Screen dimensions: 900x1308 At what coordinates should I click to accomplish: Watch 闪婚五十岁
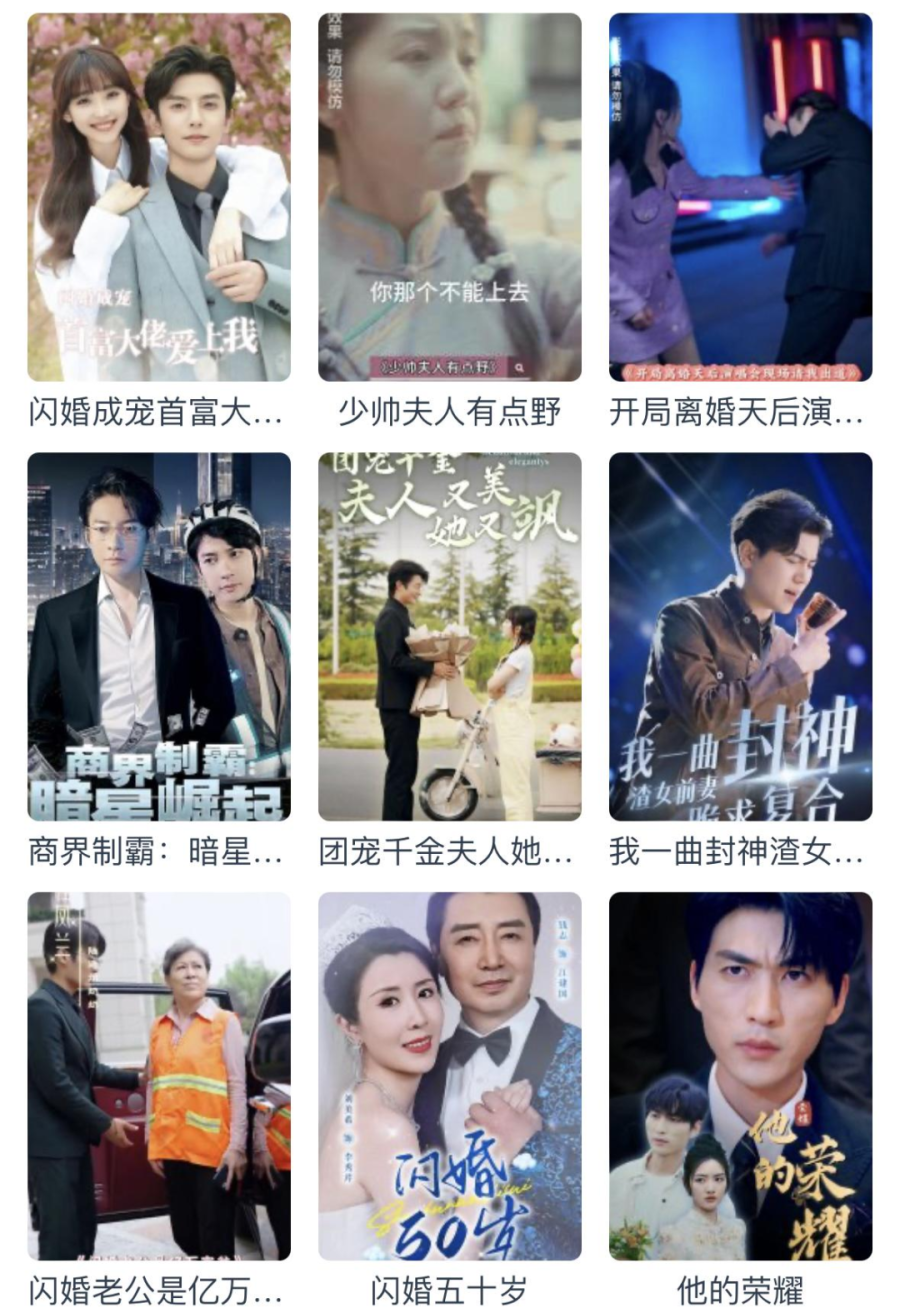point(449,1076)
